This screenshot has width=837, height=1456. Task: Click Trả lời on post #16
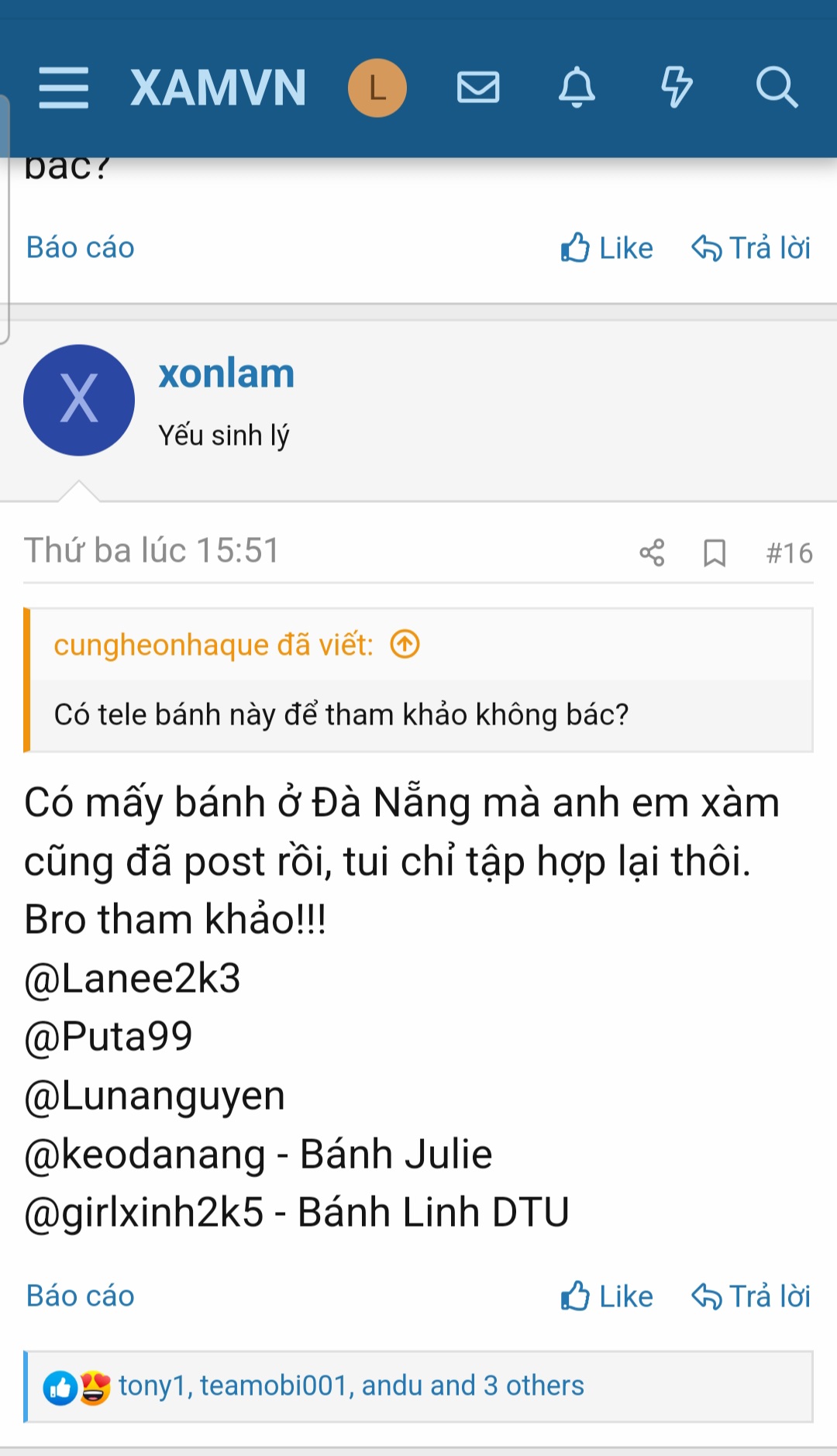[x=749, y=1296]
